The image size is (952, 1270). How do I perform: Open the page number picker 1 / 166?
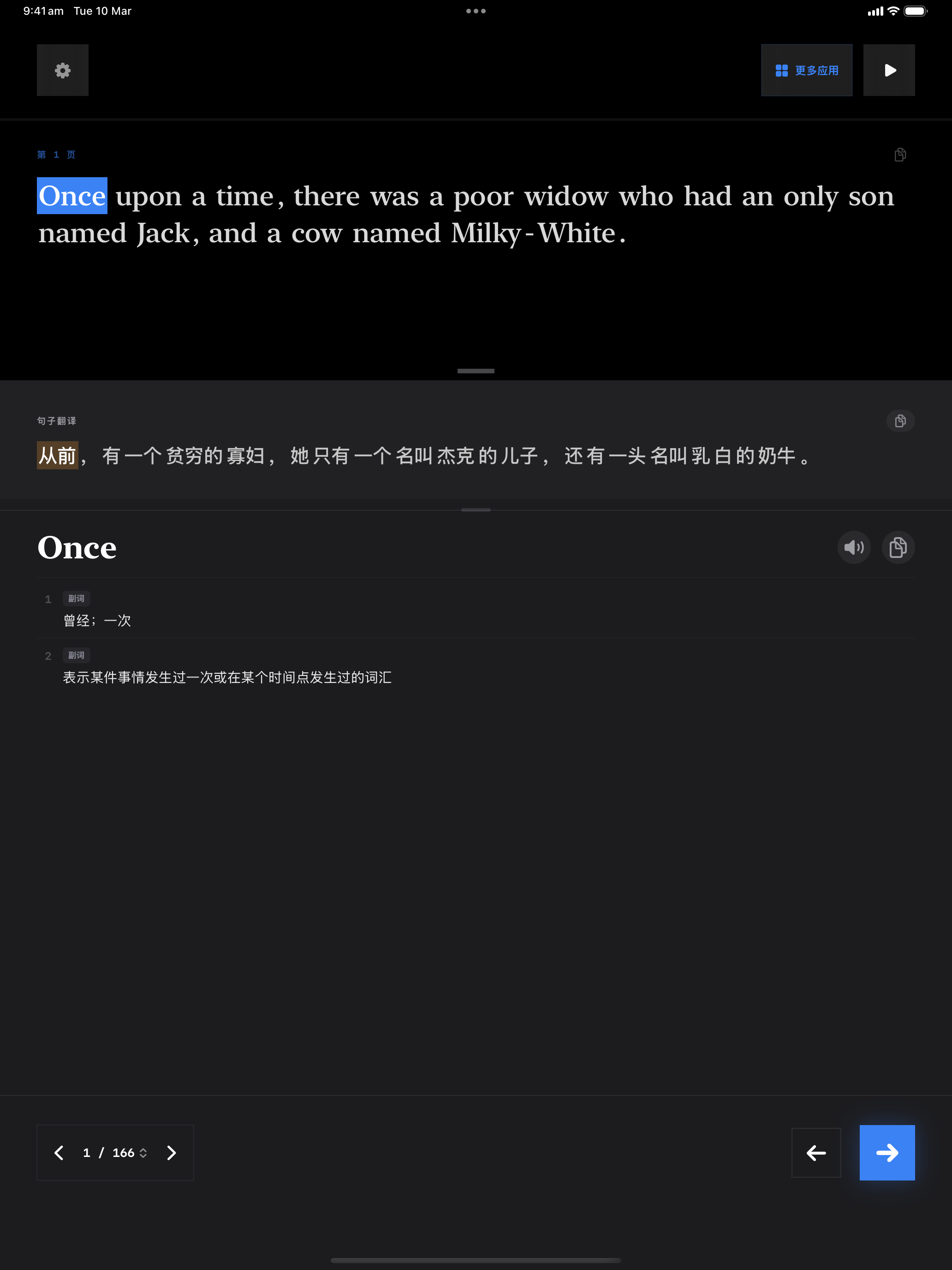[115, 1152]
